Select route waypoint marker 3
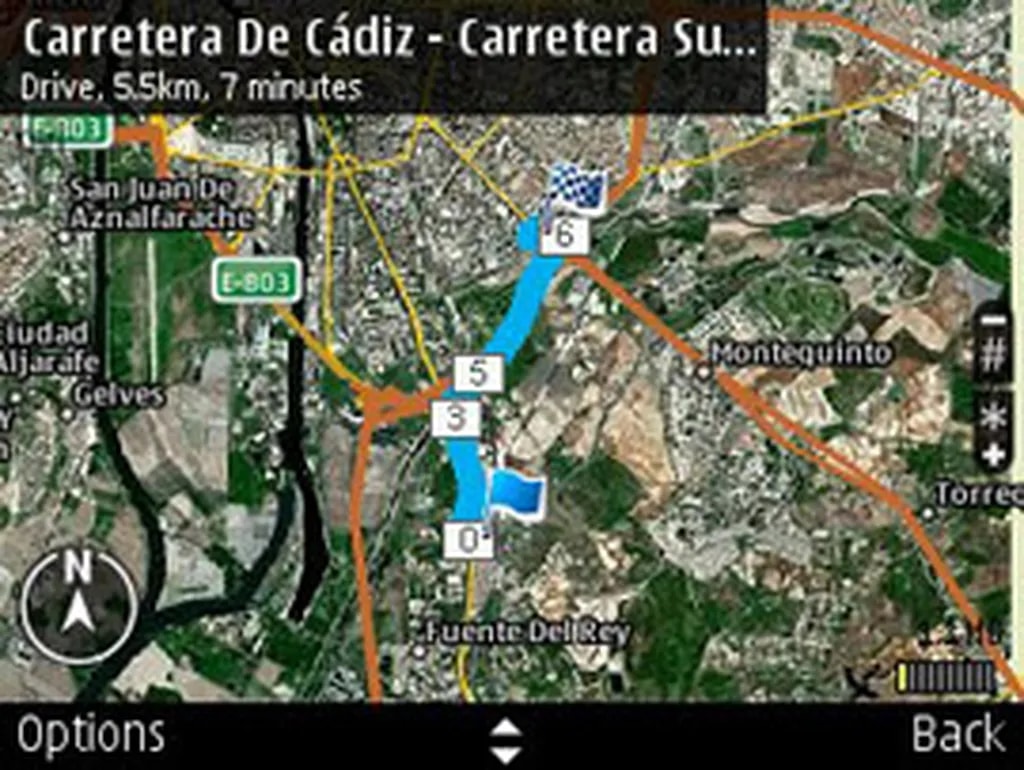This screenshot has width=1024, height=770. [456, 417]
